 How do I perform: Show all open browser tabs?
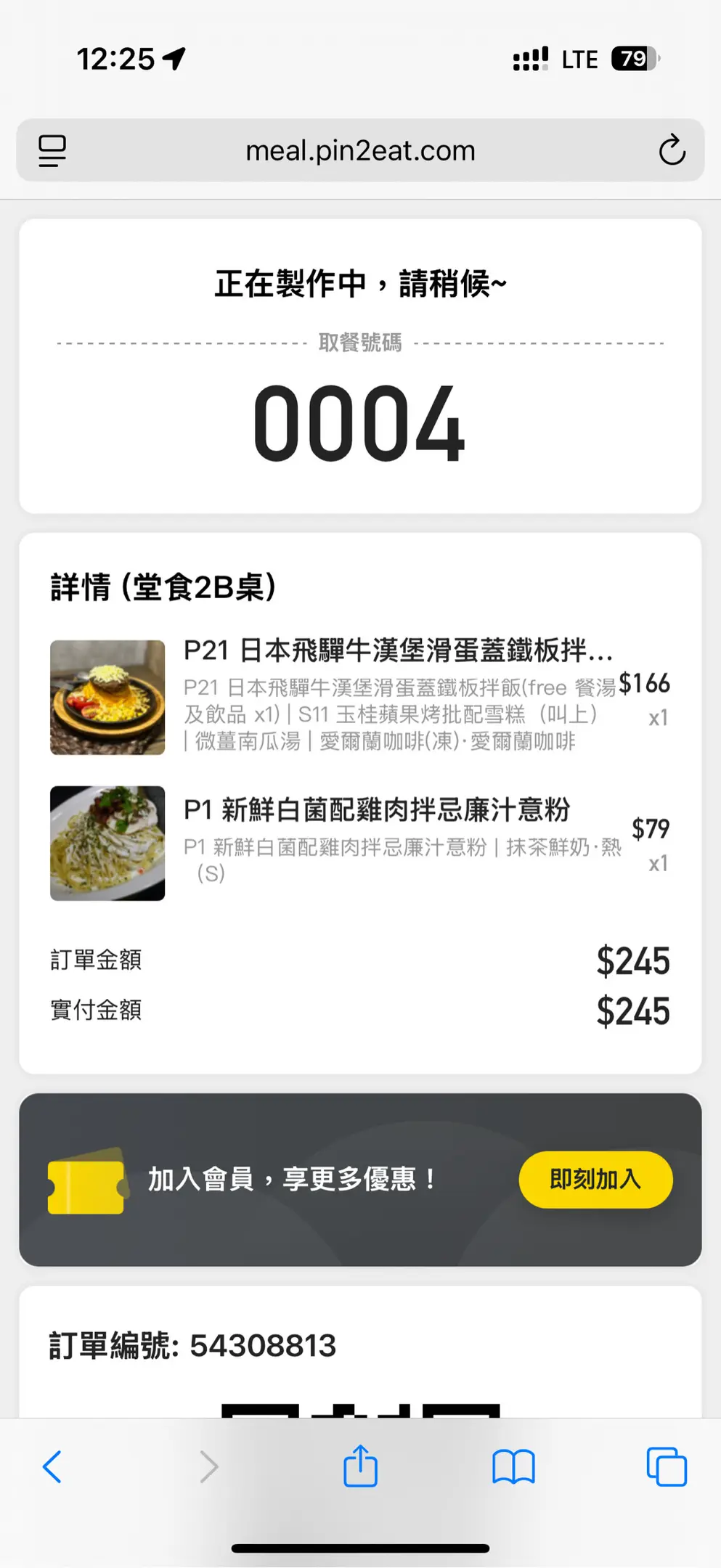tap(667, 1467)
